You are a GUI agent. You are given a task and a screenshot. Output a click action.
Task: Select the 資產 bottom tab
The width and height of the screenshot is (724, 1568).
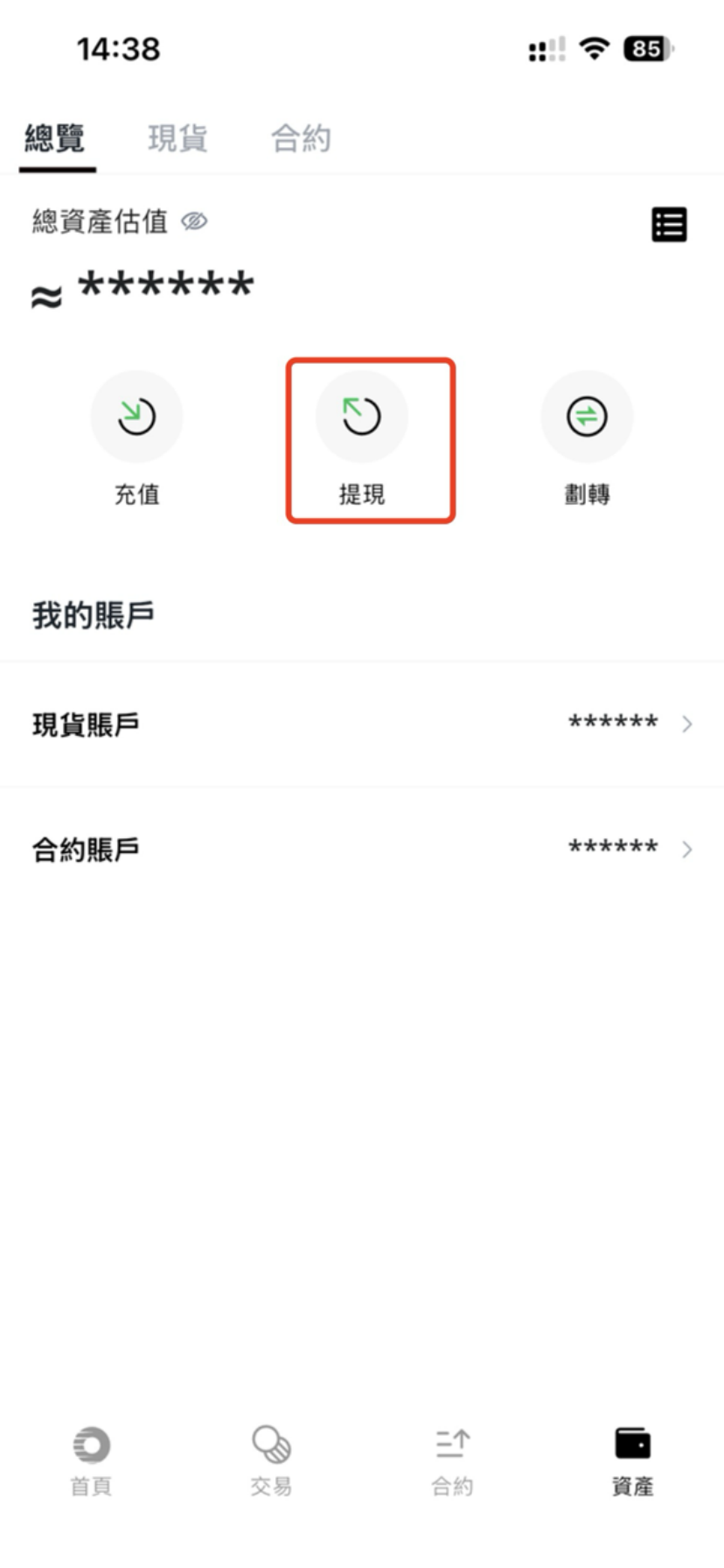[632, 1459]
